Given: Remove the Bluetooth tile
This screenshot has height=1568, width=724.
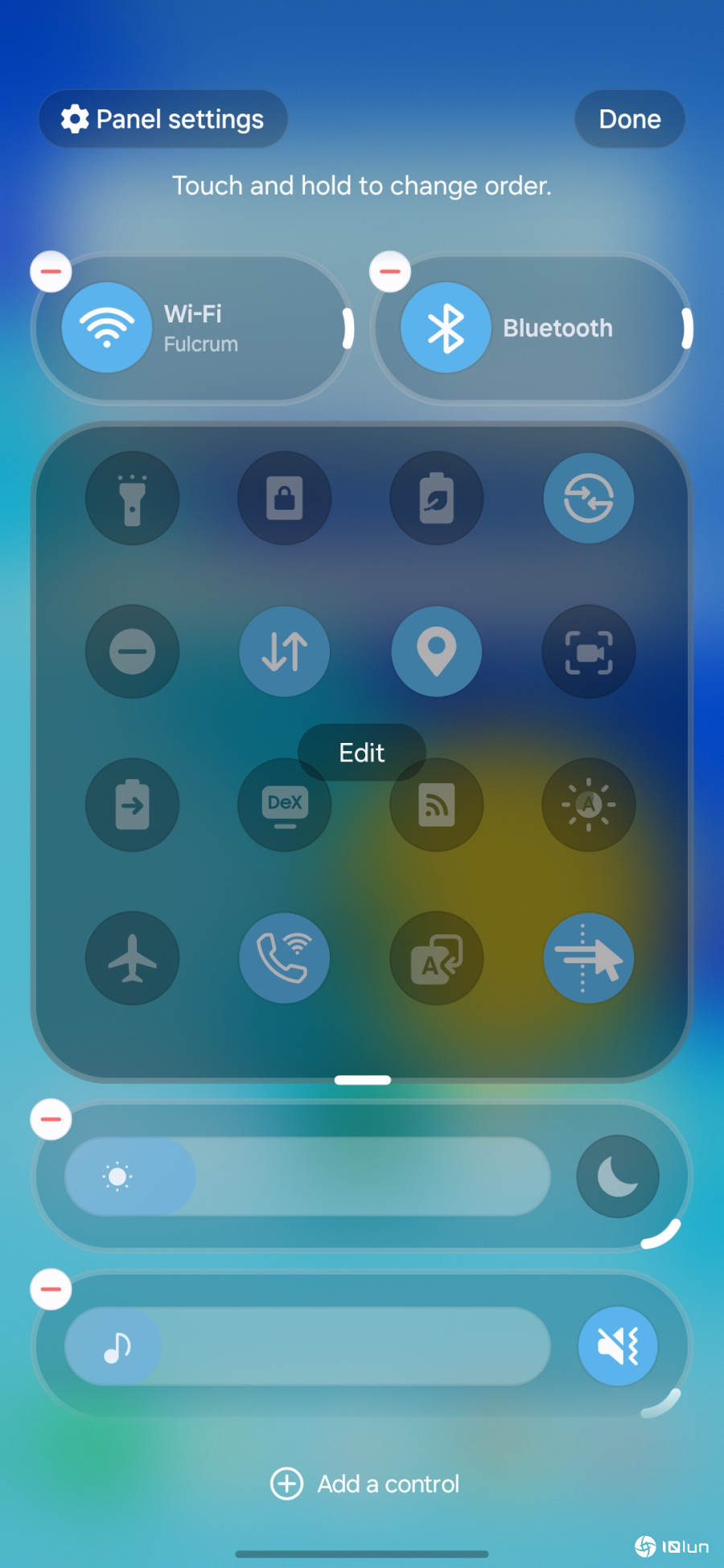Looking at the screenshot, I should [x=390, y=272].
